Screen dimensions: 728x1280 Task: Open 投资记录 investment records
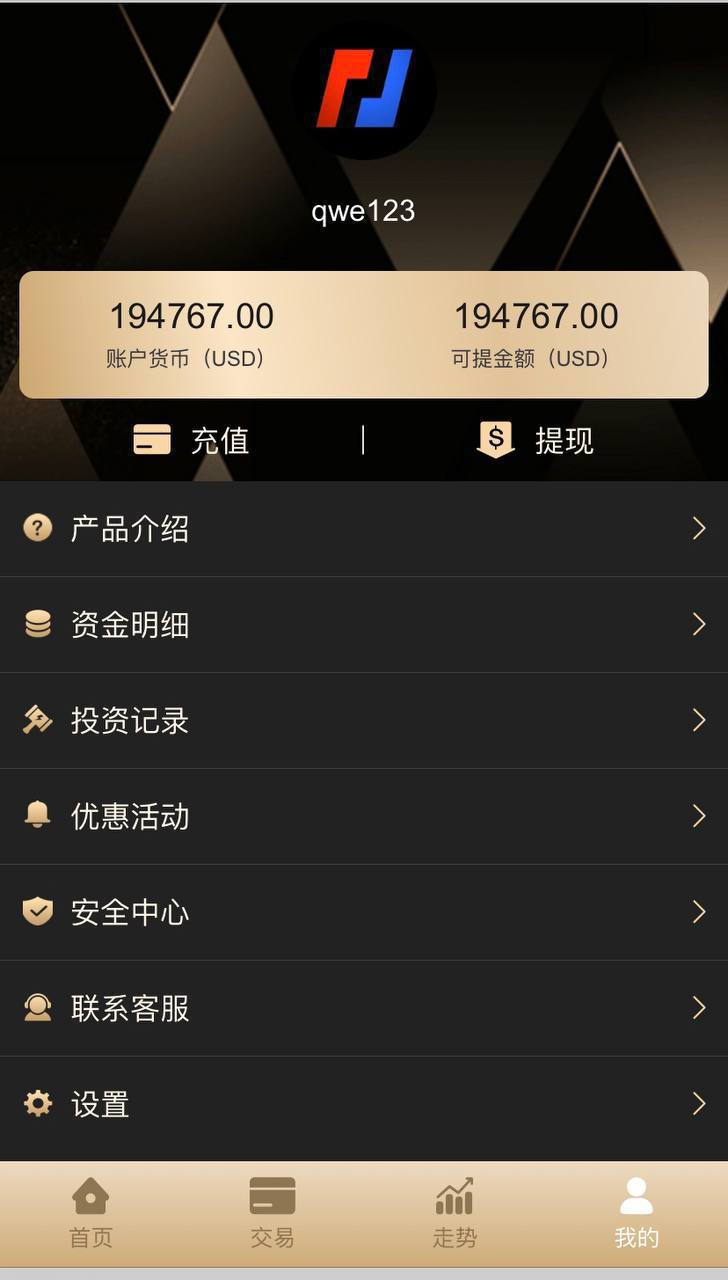coord(363,721)
